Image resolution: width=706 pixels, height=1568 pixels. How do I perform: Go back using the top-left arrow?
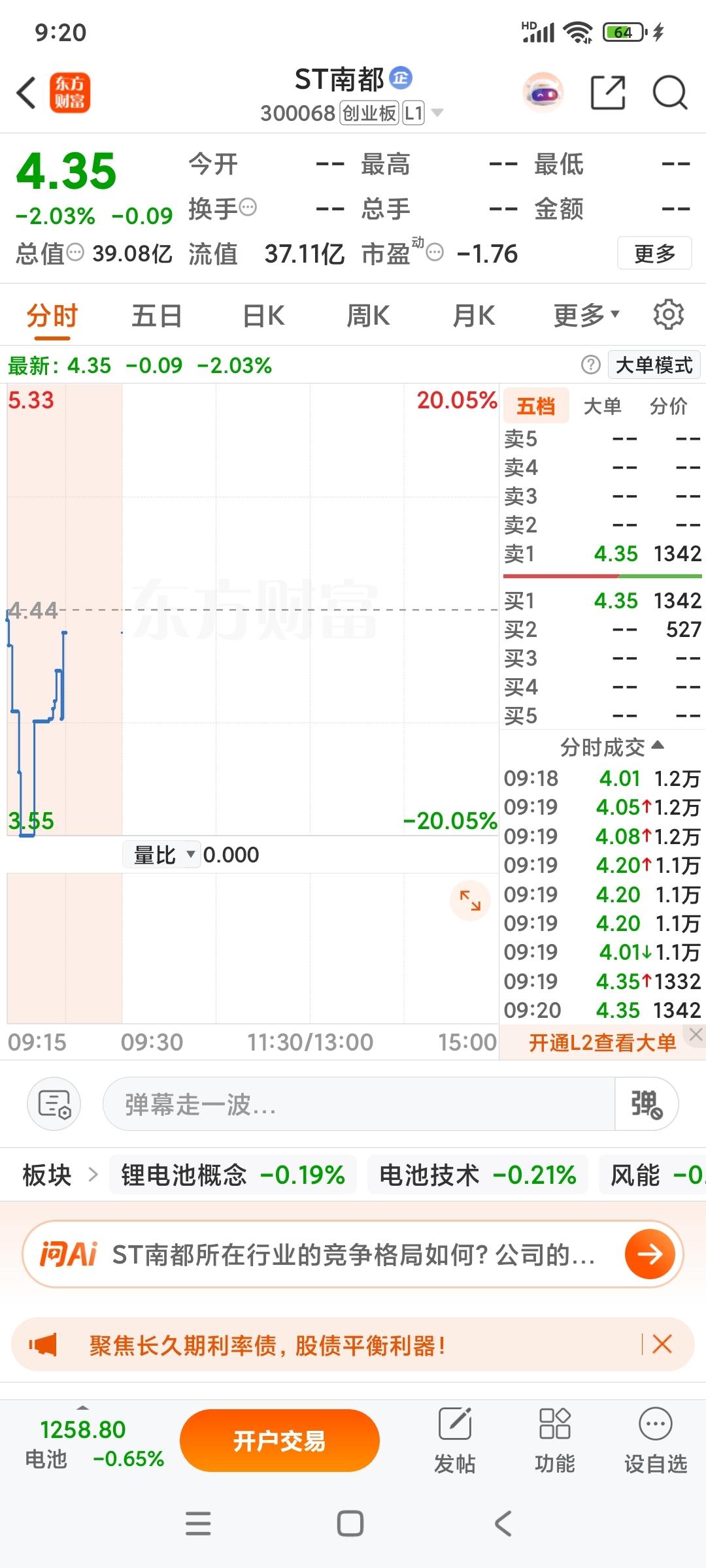26,93
